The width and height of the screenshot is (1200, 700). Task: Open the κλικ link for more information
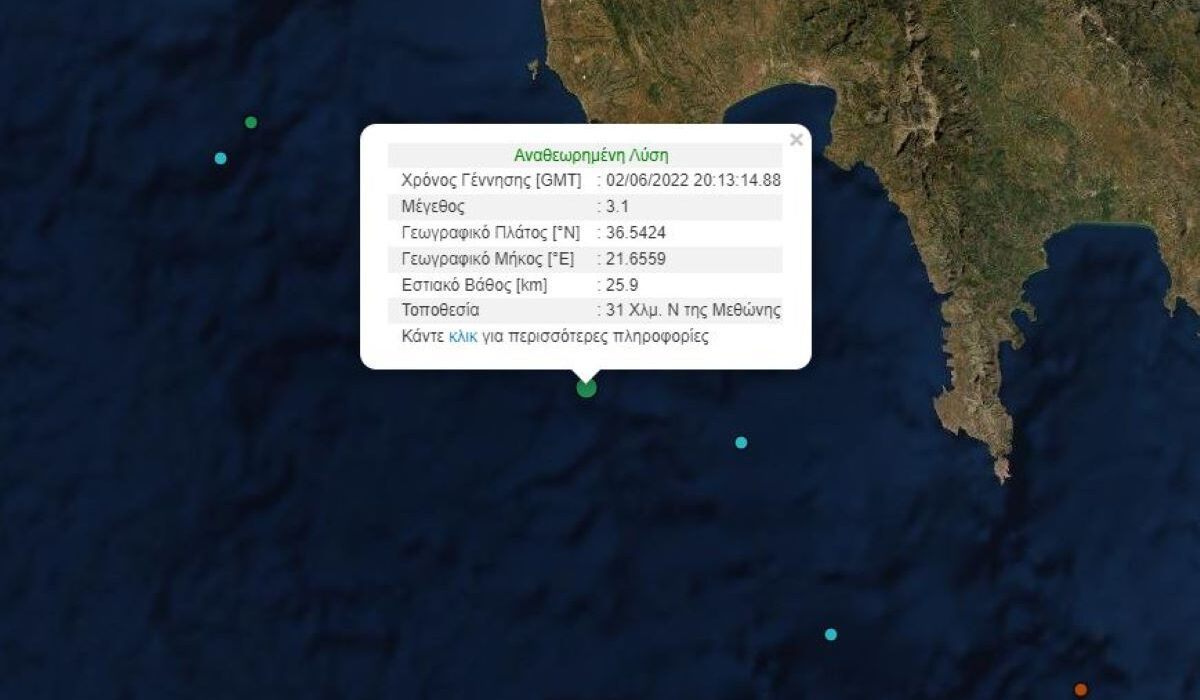[x=463, y=337]
